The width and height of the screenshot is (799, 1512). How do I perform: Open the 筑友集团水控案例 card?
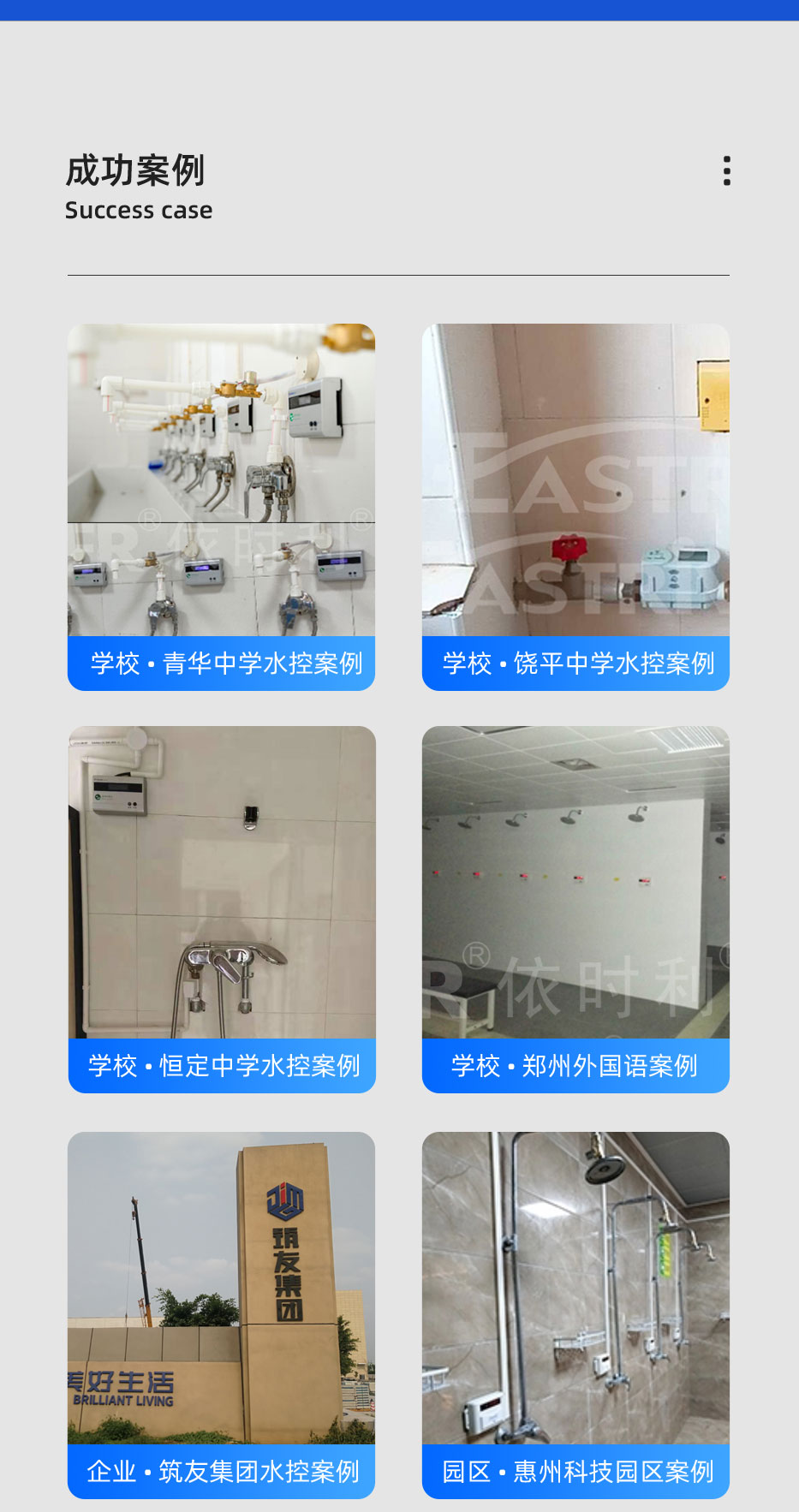(x=221, y=1315)
